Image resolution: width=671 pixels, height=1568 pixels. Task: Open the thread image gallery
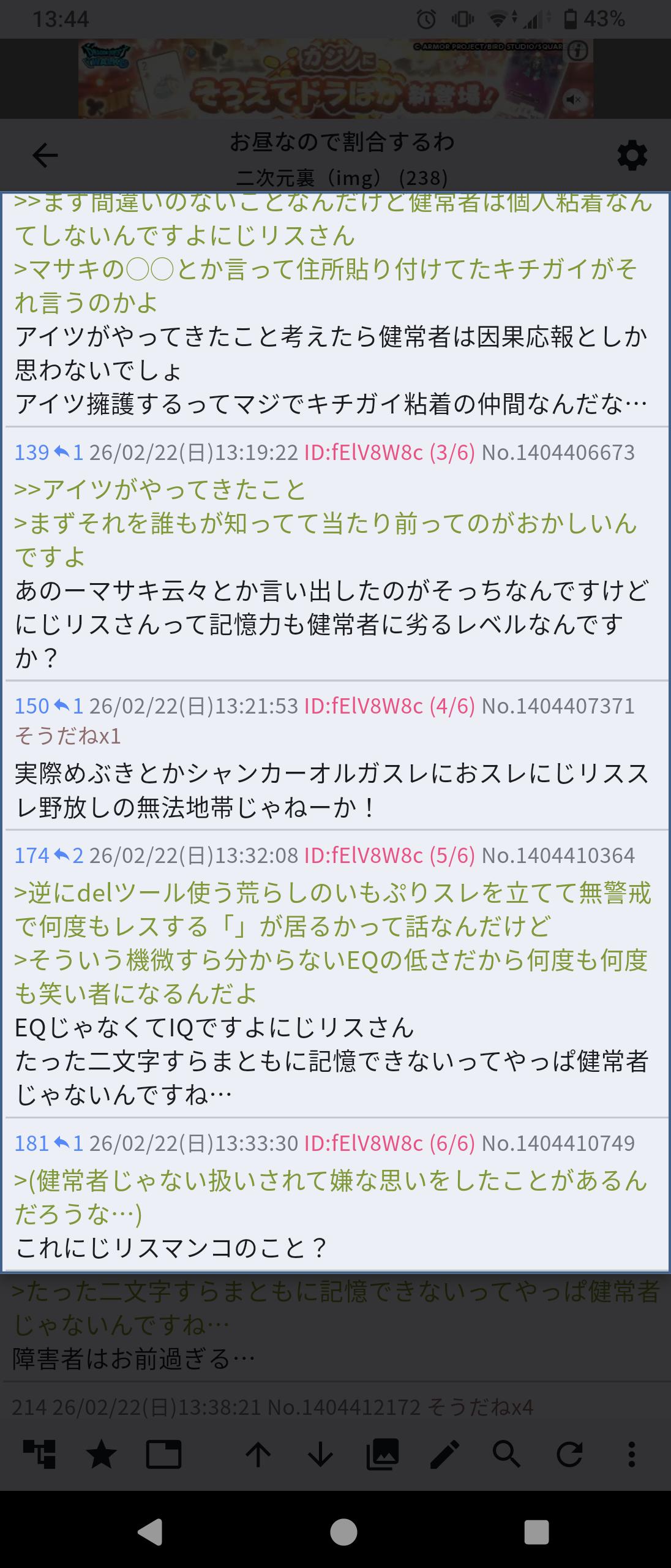383,1453
